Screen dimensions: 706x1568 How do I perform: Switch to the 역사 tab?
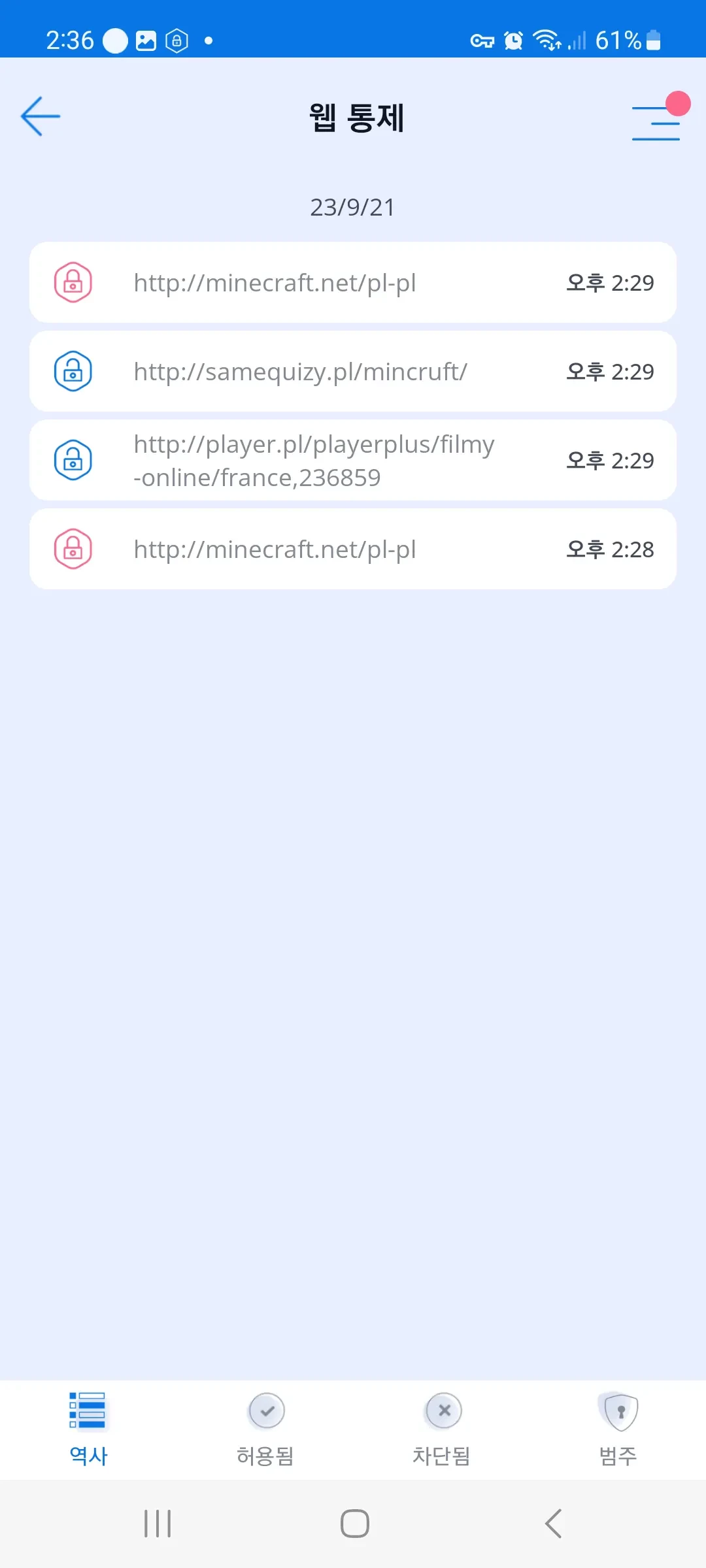click(88, 1428)
